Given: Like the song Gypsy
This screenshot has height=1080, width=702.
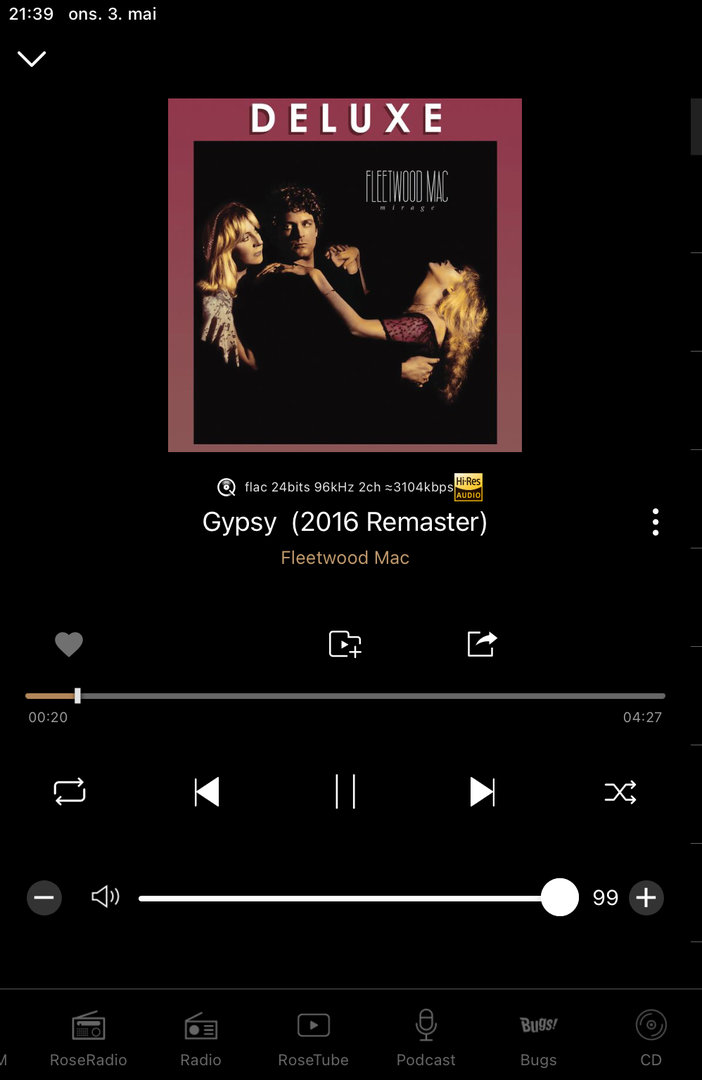Looking at the screenshot, I should 68,645.
